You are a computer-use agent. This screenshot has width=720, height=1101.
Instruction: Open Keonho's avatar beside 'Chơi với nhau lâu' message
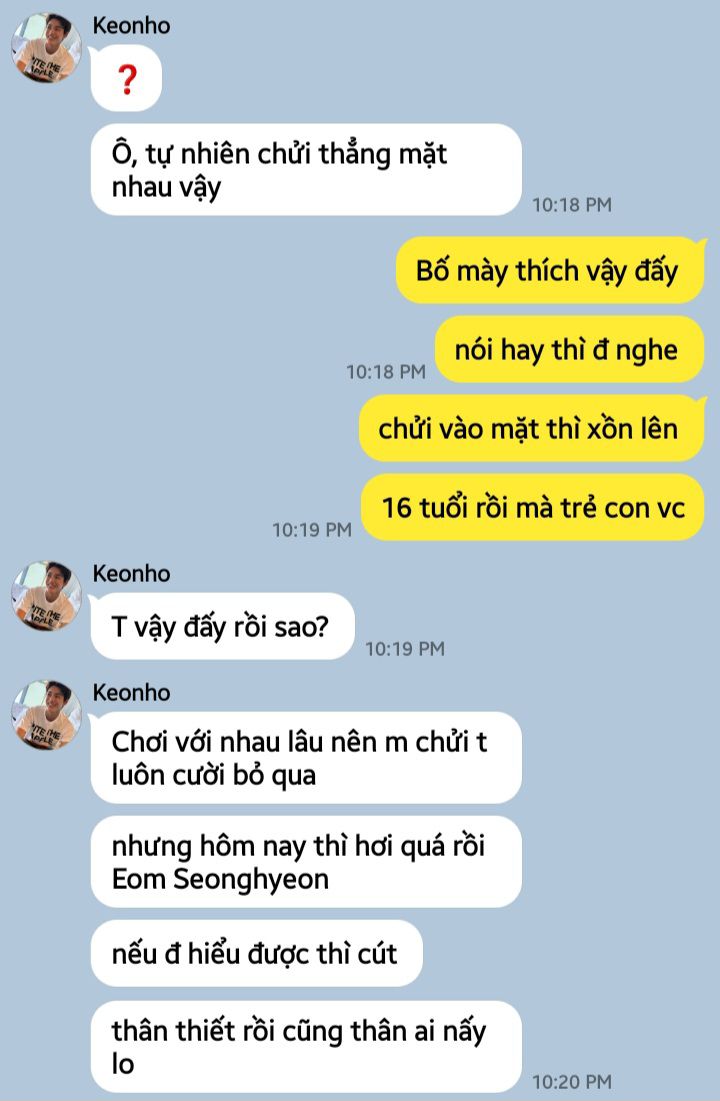tap(46, 715)
